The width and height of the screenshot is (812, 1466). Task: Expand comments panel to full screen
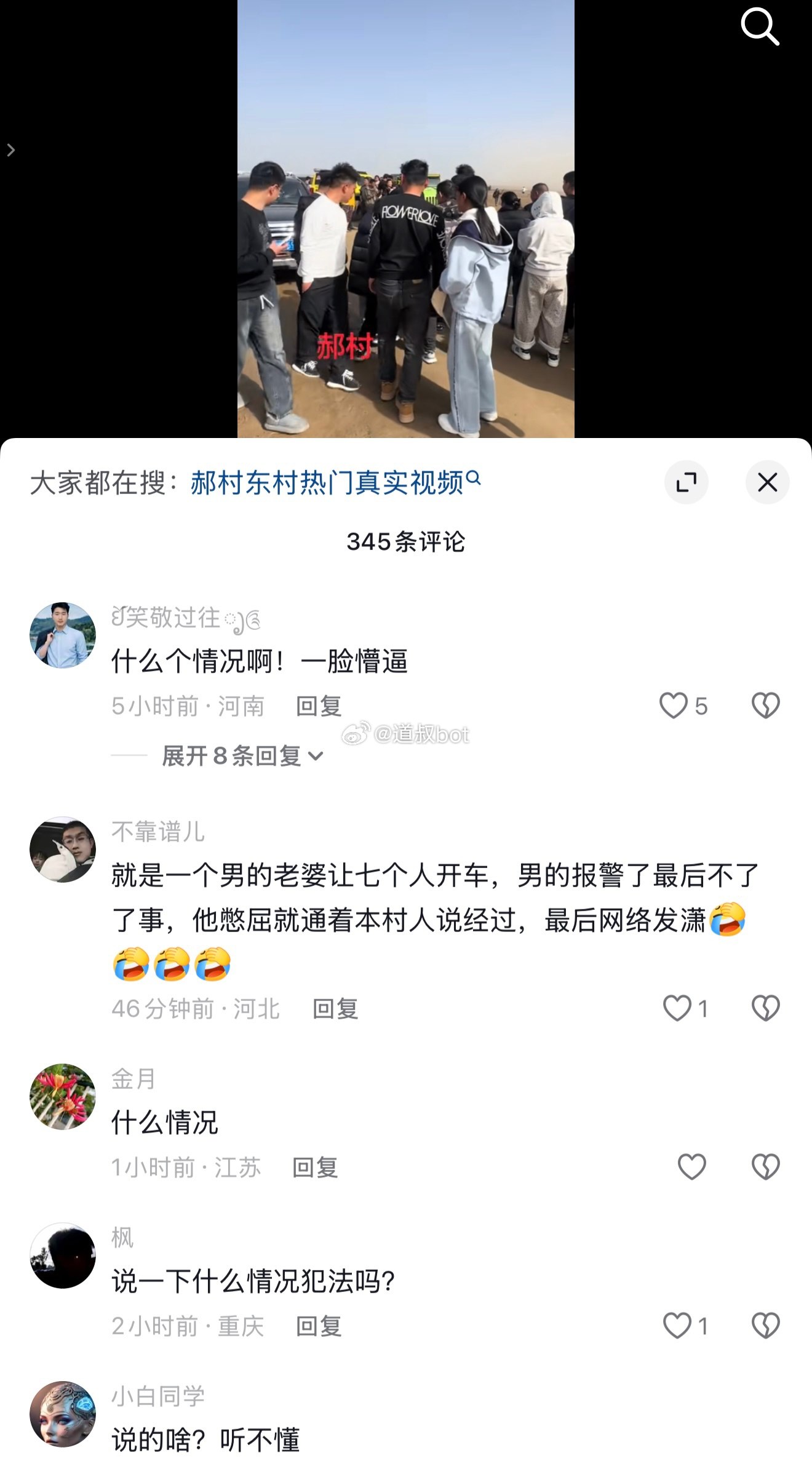(x=686, y=482)
